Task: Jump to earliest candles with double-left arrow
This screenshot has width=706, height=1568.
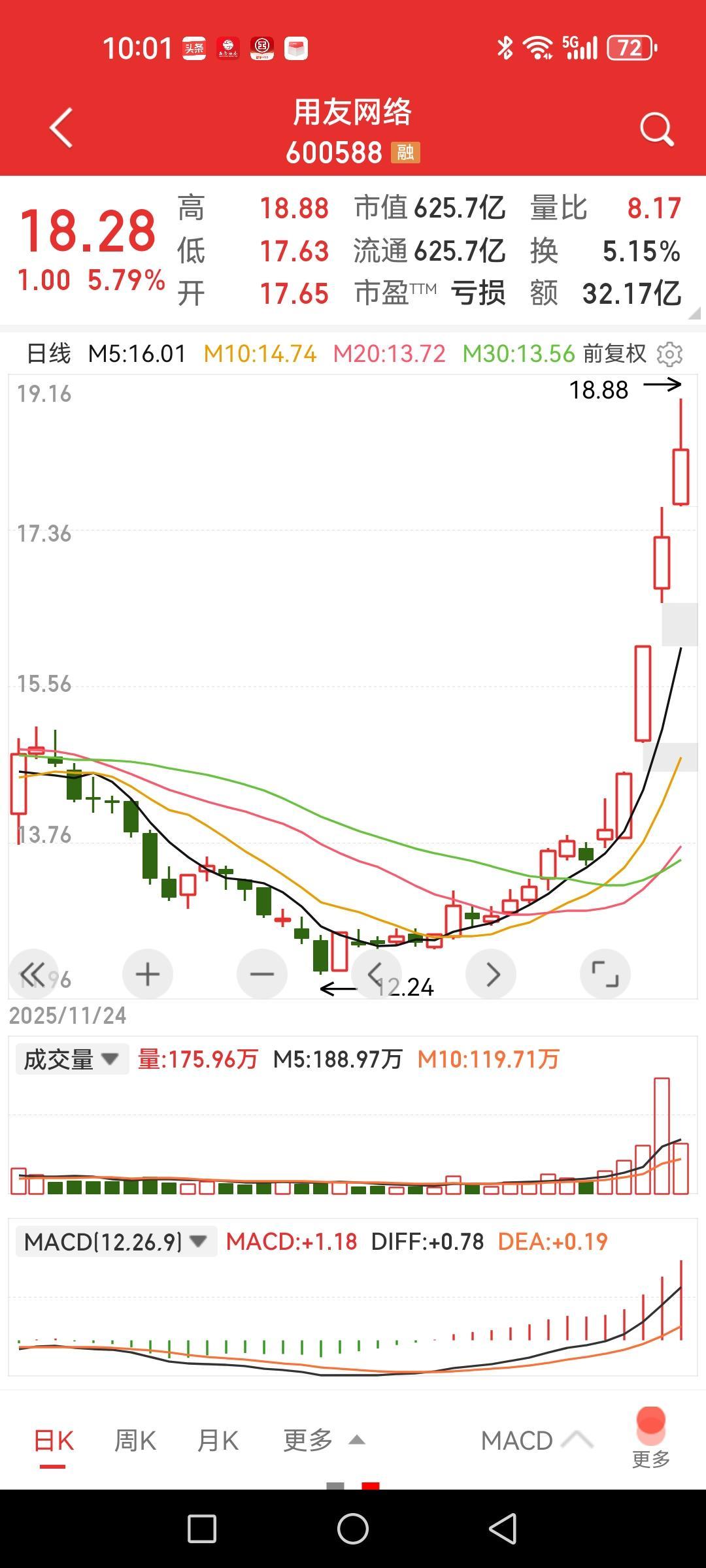Action: [33, 974]
